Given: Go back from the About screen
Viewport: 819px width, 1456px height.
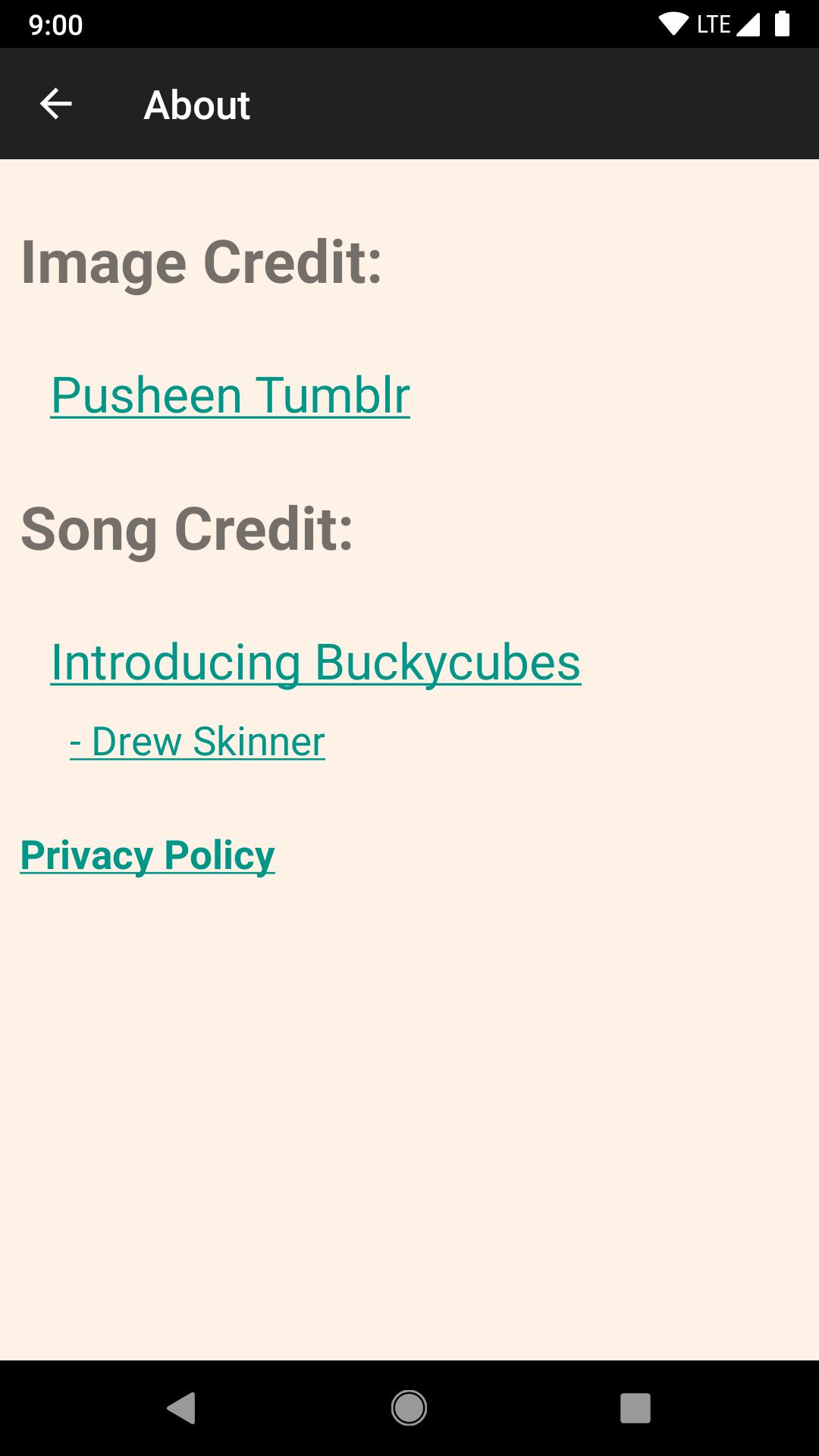Looking at the screenshot, I should pos(55,104).
